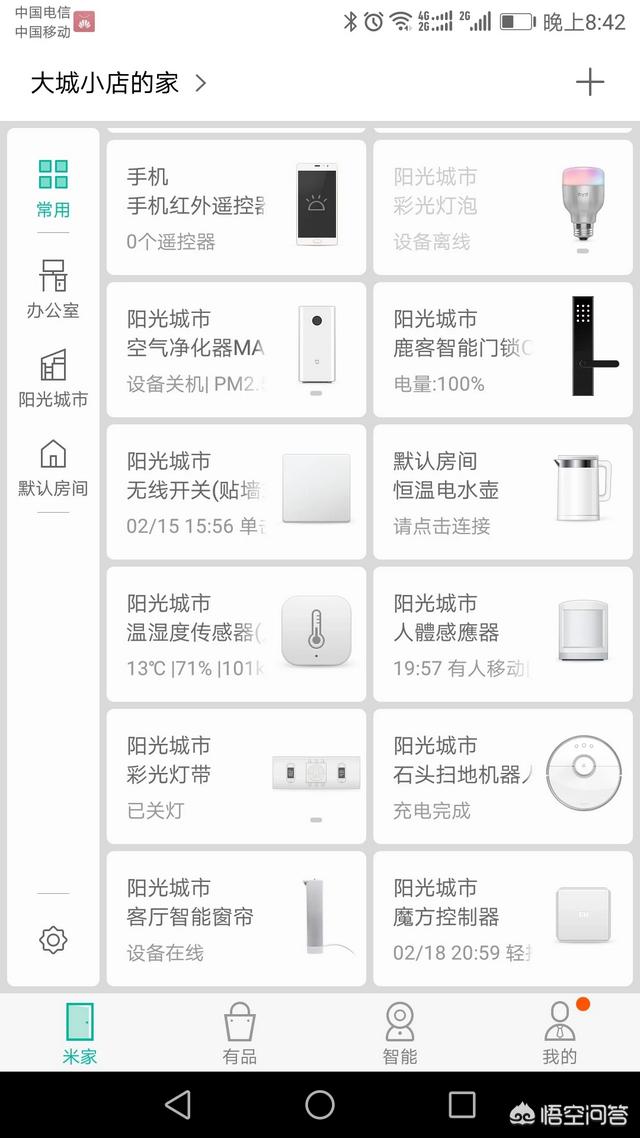View the 鹿客智能门锁 card
640x1138 pixels.
tap(502, 350)
